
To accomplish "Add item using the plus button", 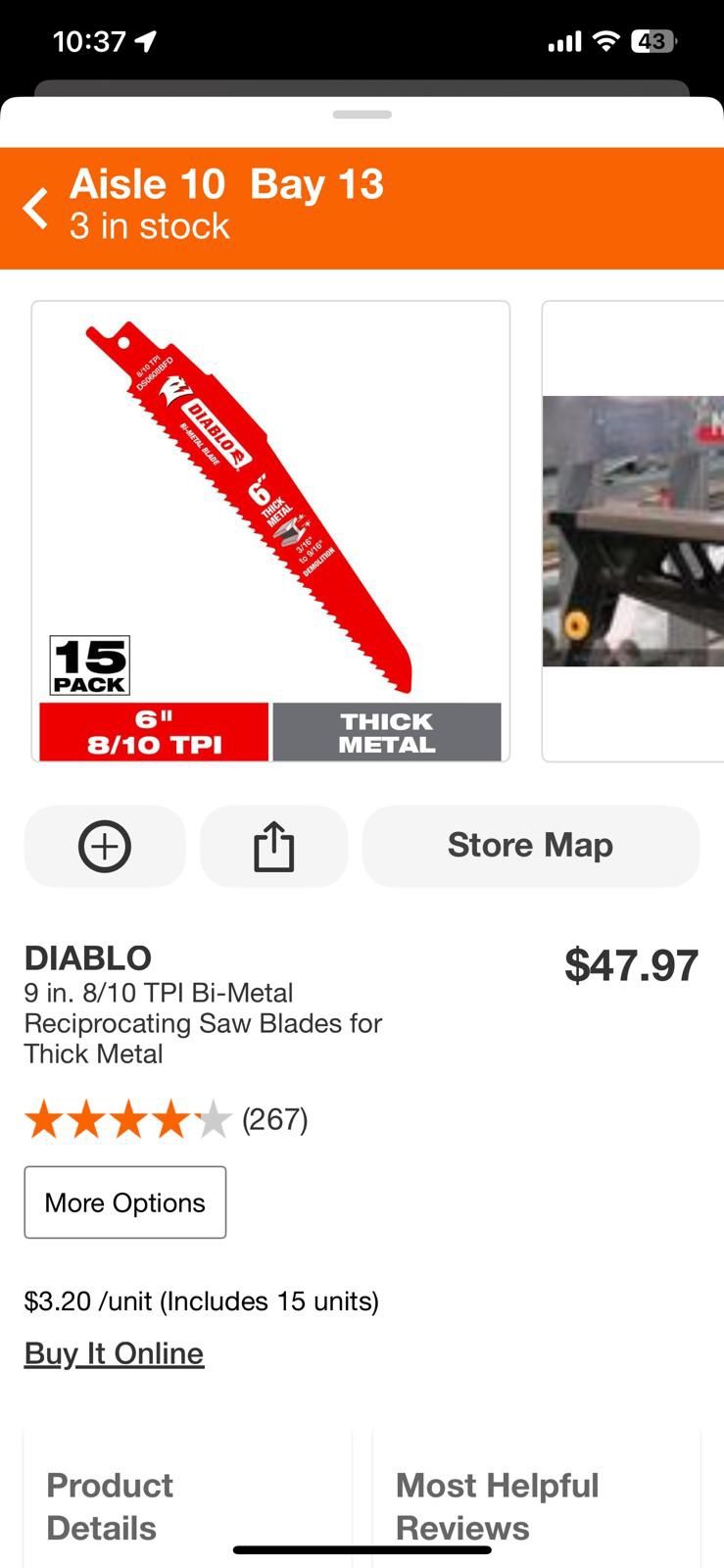I will click(105, 847).
